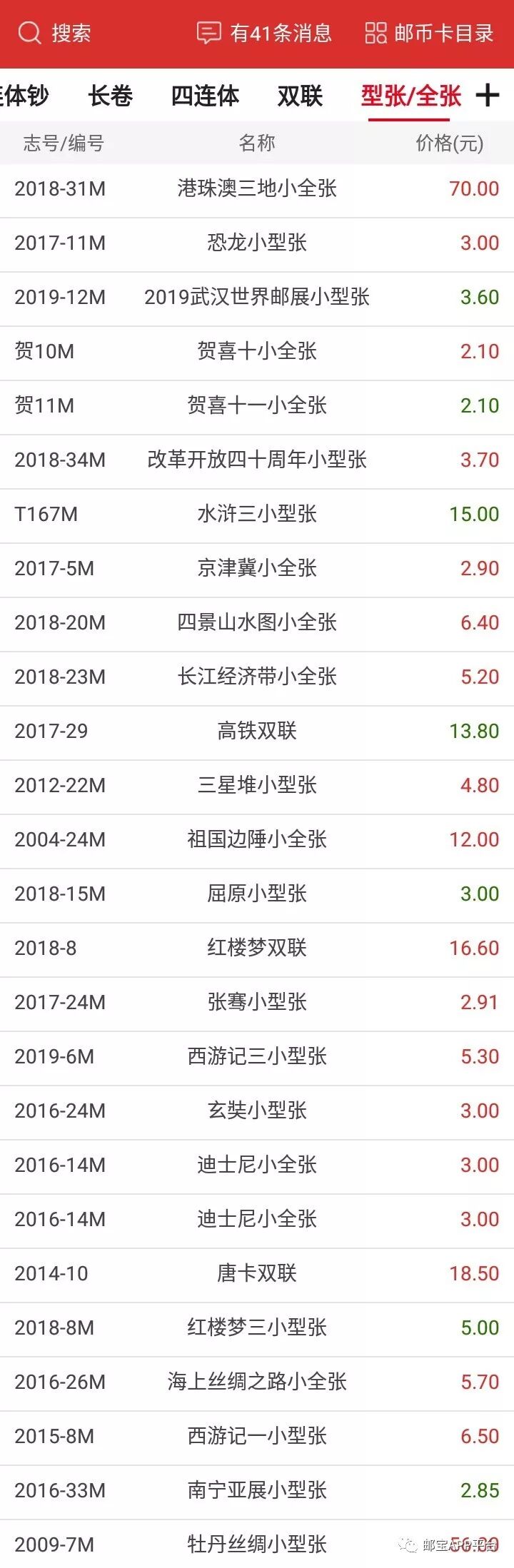Open 三星堆小型张 details
Viewport: 514px width, 1568px height.
(257, 785)
